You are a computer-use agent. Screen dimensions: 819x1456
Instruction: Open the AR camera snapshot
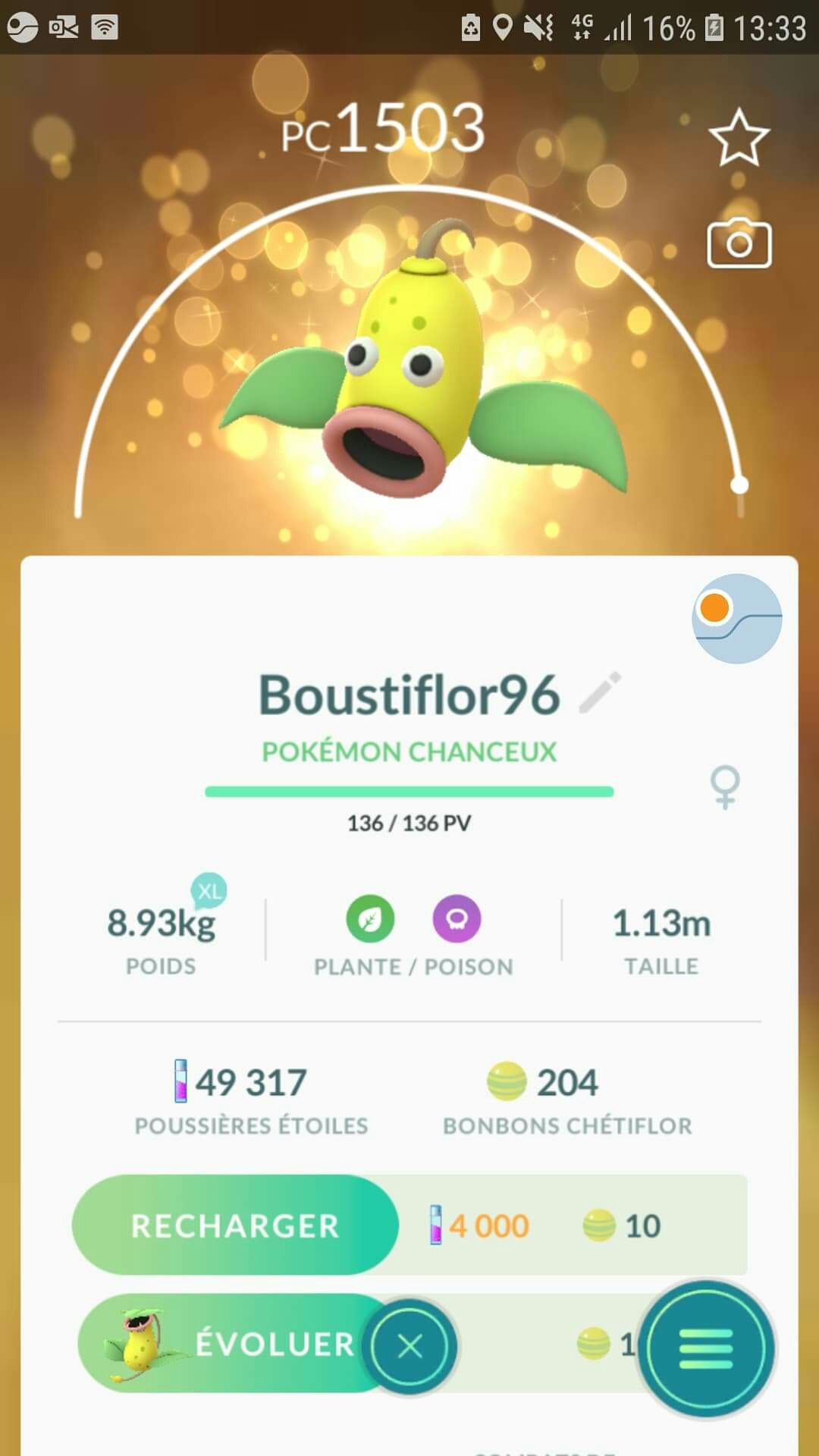739,244
